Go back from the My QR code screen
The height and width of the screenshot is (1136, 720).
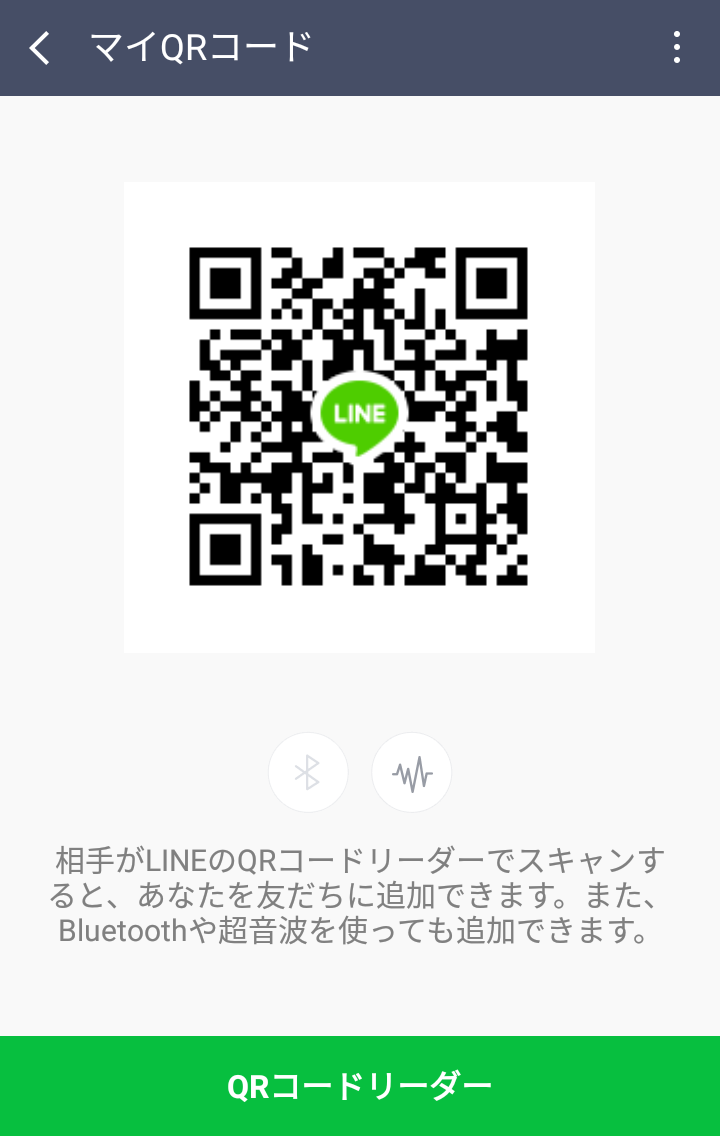[x=40, y=48]
